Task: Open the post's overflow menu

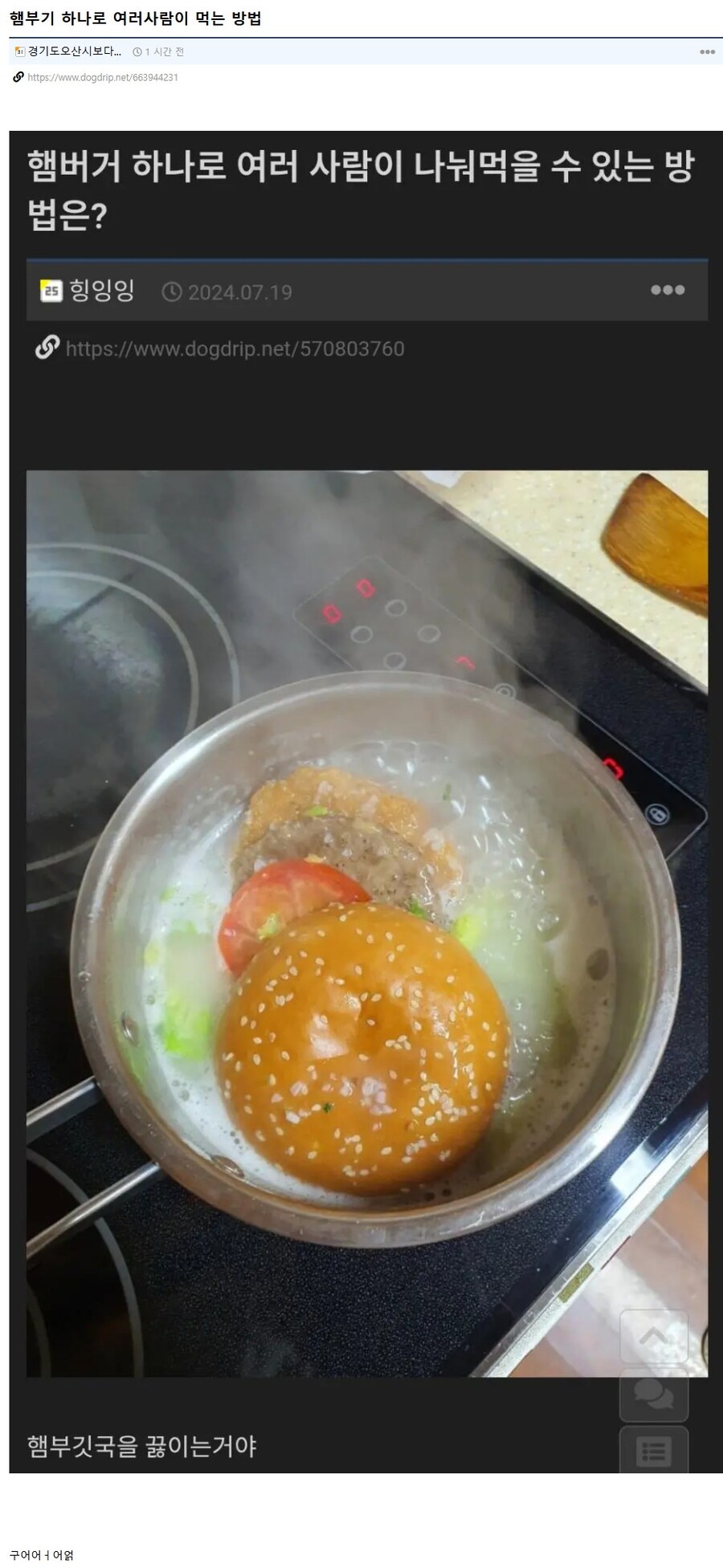Action: [707, 52]
